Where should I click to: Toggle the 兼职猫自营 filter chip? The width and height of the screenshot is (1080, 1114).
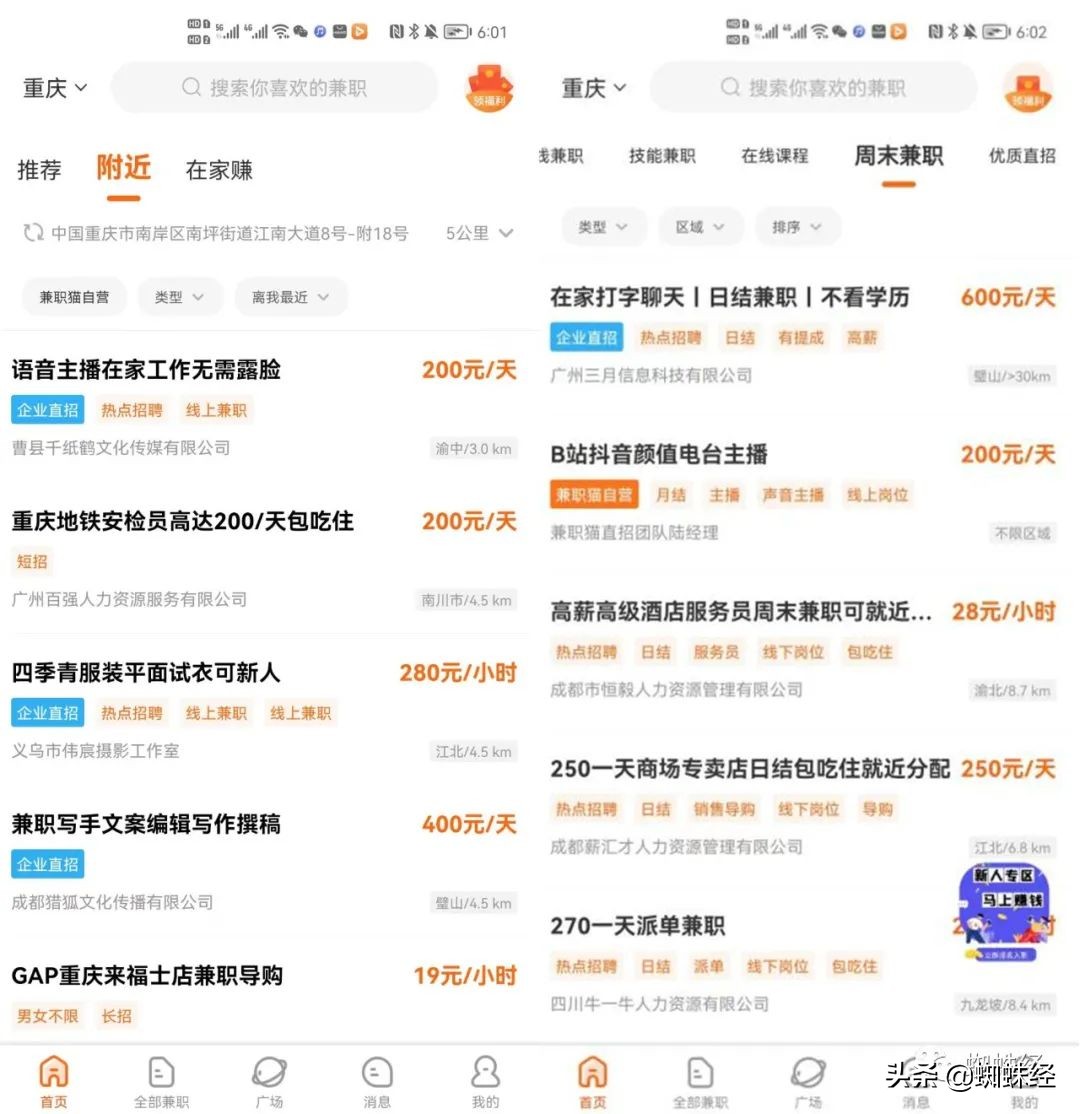point(74,296)
